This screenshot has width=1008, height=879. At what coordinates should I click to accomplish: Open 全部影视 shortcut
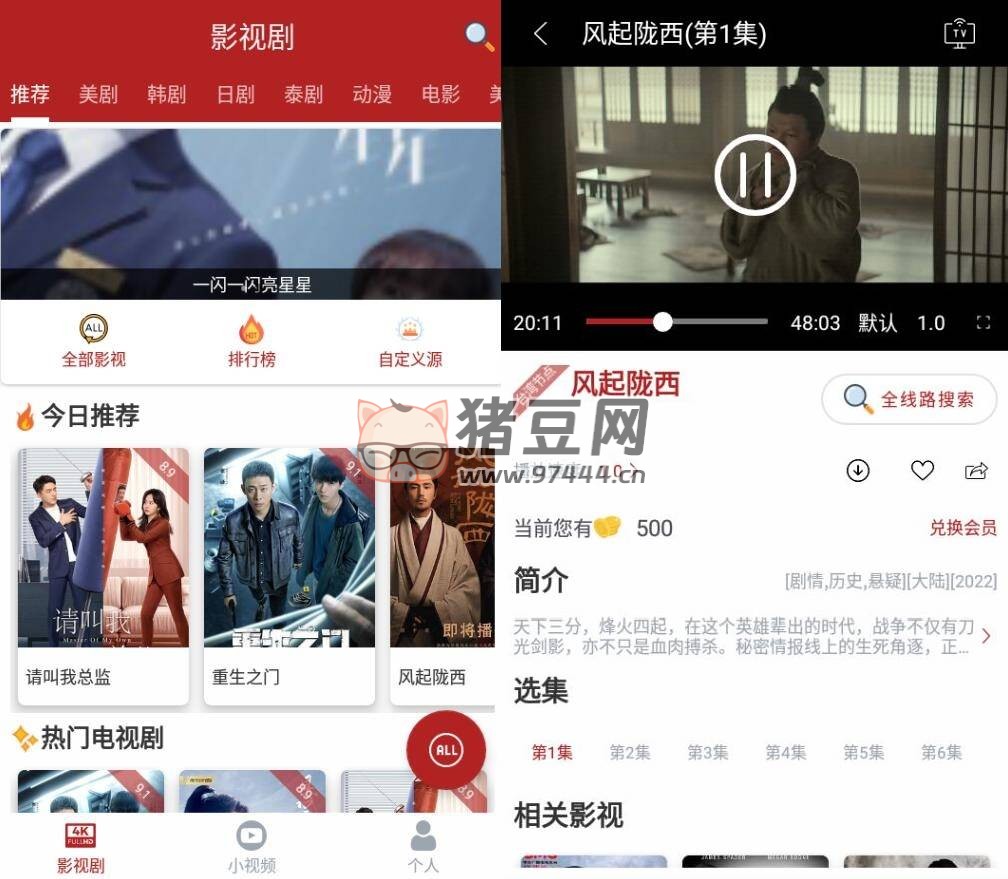point(94,342)
